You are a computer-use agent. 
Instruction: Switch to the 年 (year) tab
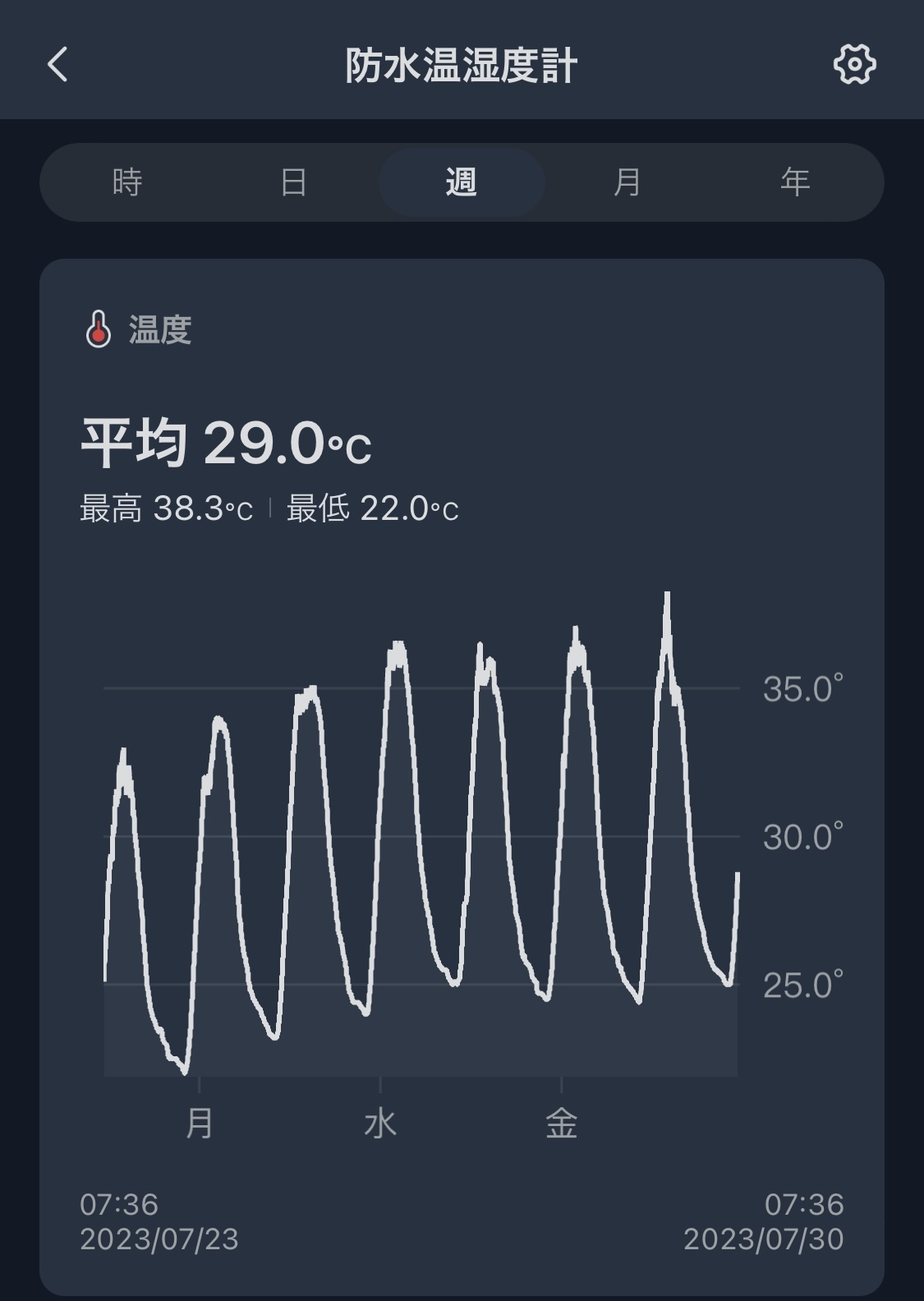pos(795,182)
